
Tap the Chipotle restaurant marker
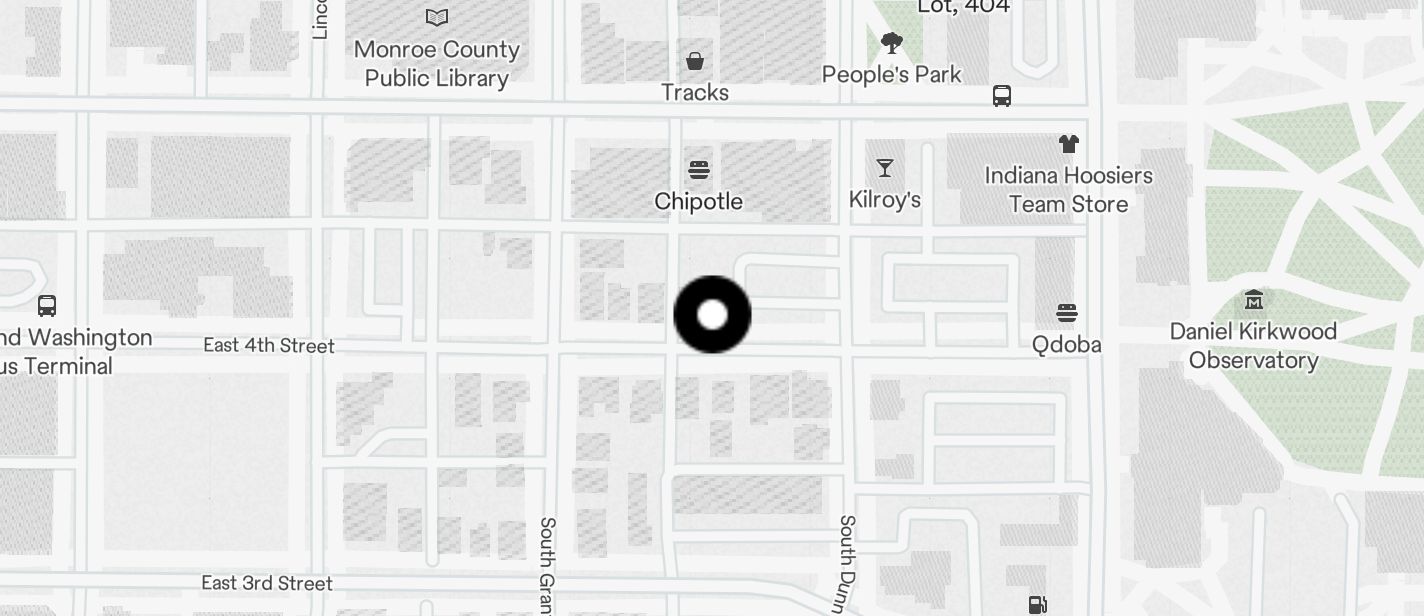699,169
